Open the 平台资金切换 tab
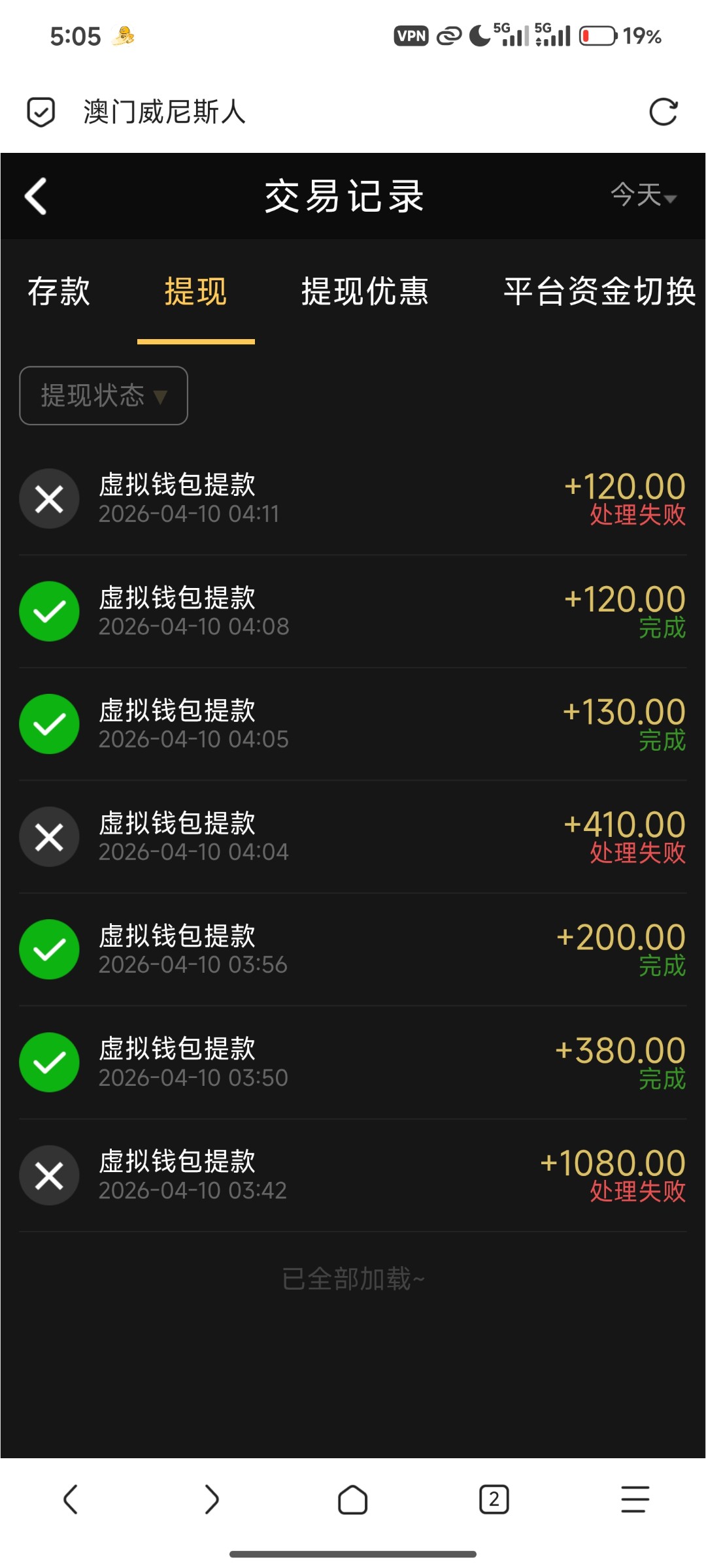The width and height of the screenshot is (706, 1568). click(599, 291)
